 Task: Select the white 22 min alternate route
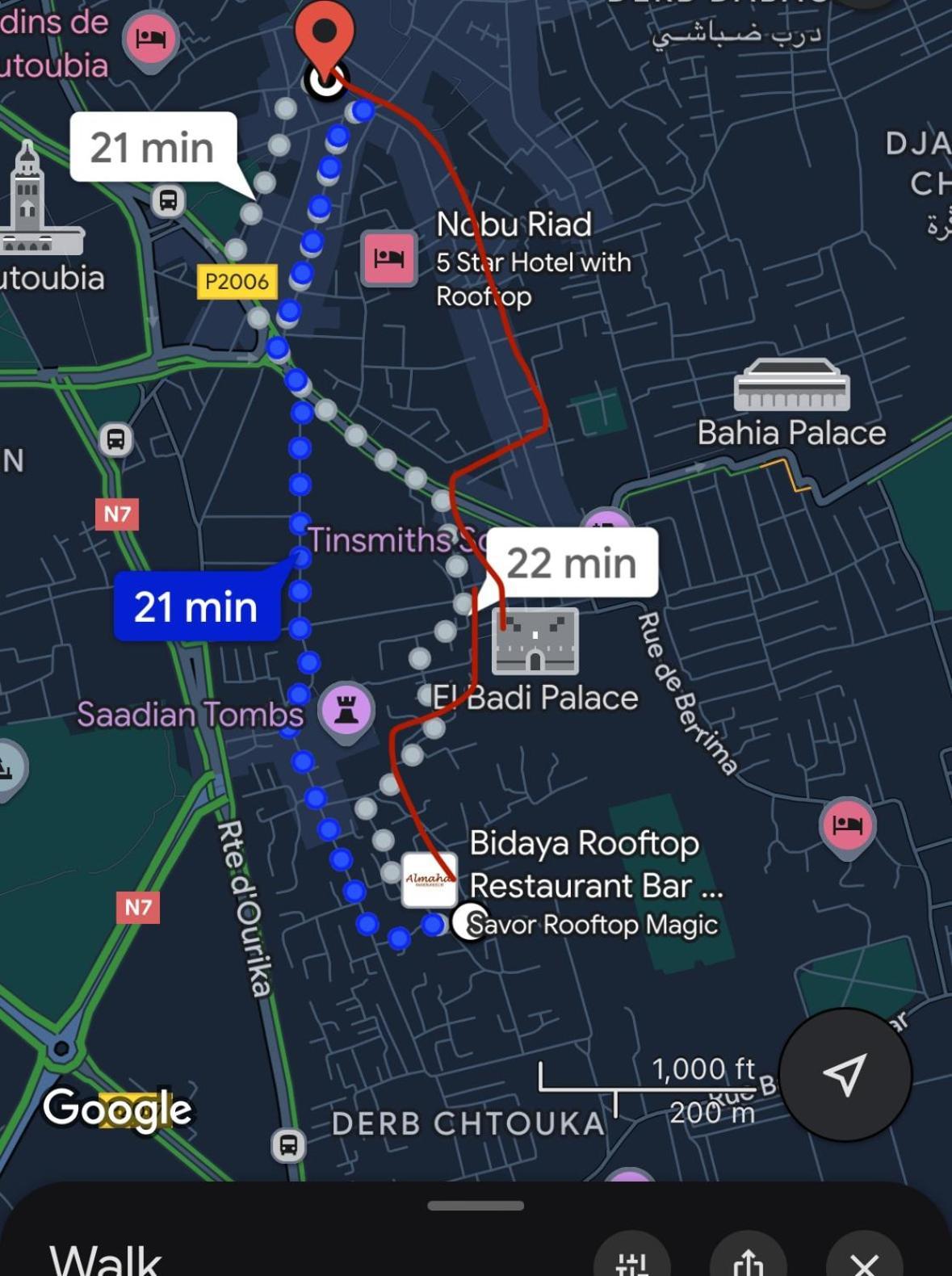tap(572, 563)
